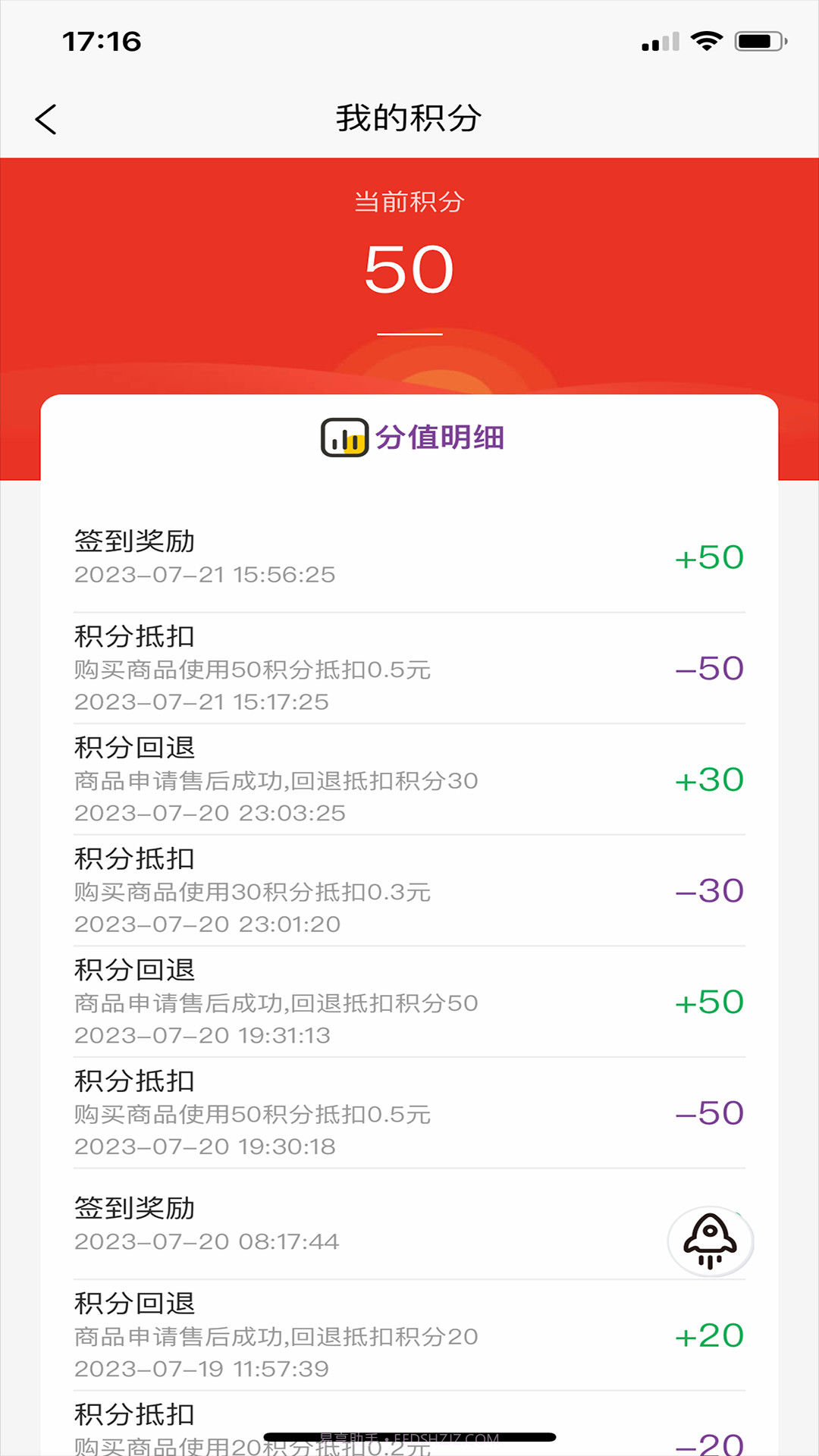Open the 我的积分 title bar
This screenshot has height=1456, width=819.
[x=409, y=118]
